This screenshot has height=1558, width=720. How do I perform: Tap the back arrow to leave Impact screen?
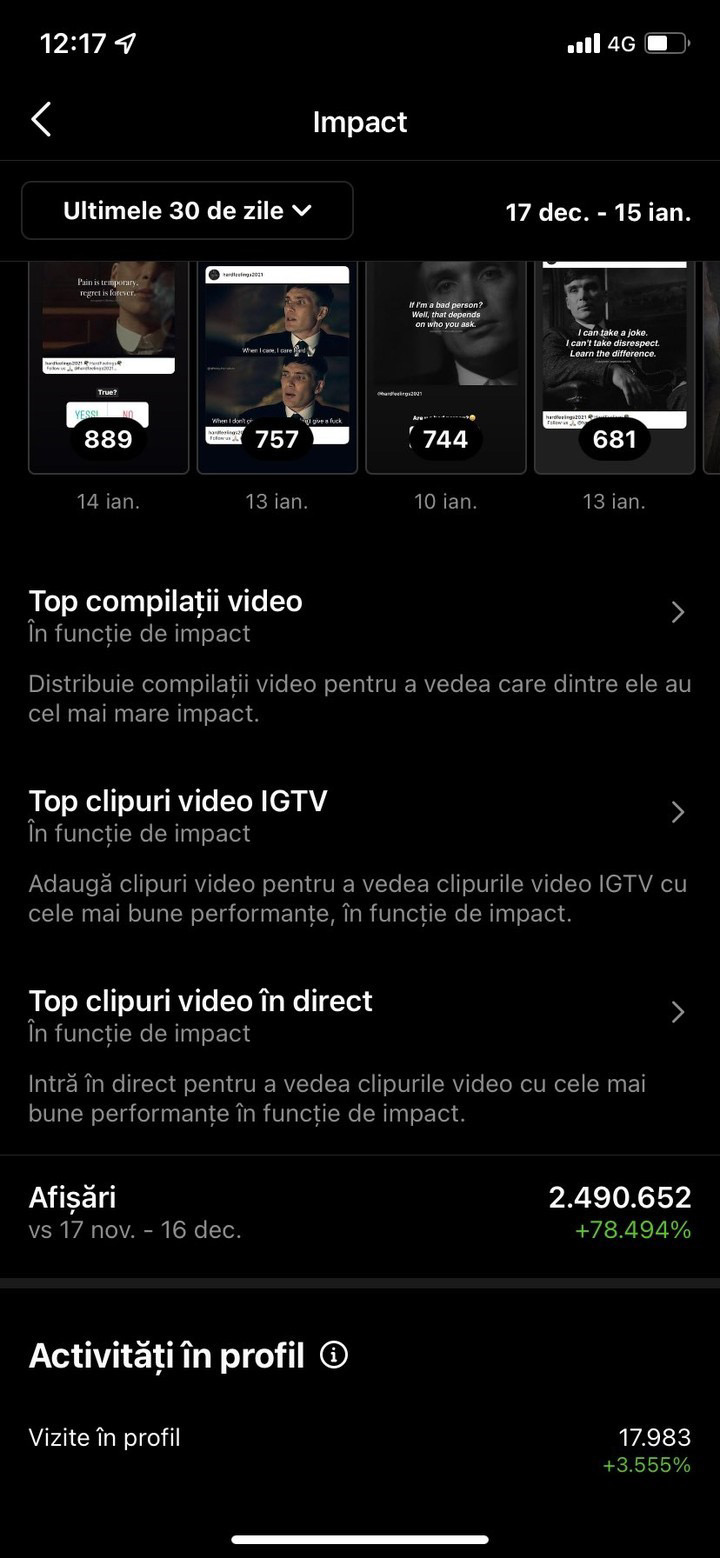pyautogui.click(x=42, y=120)
